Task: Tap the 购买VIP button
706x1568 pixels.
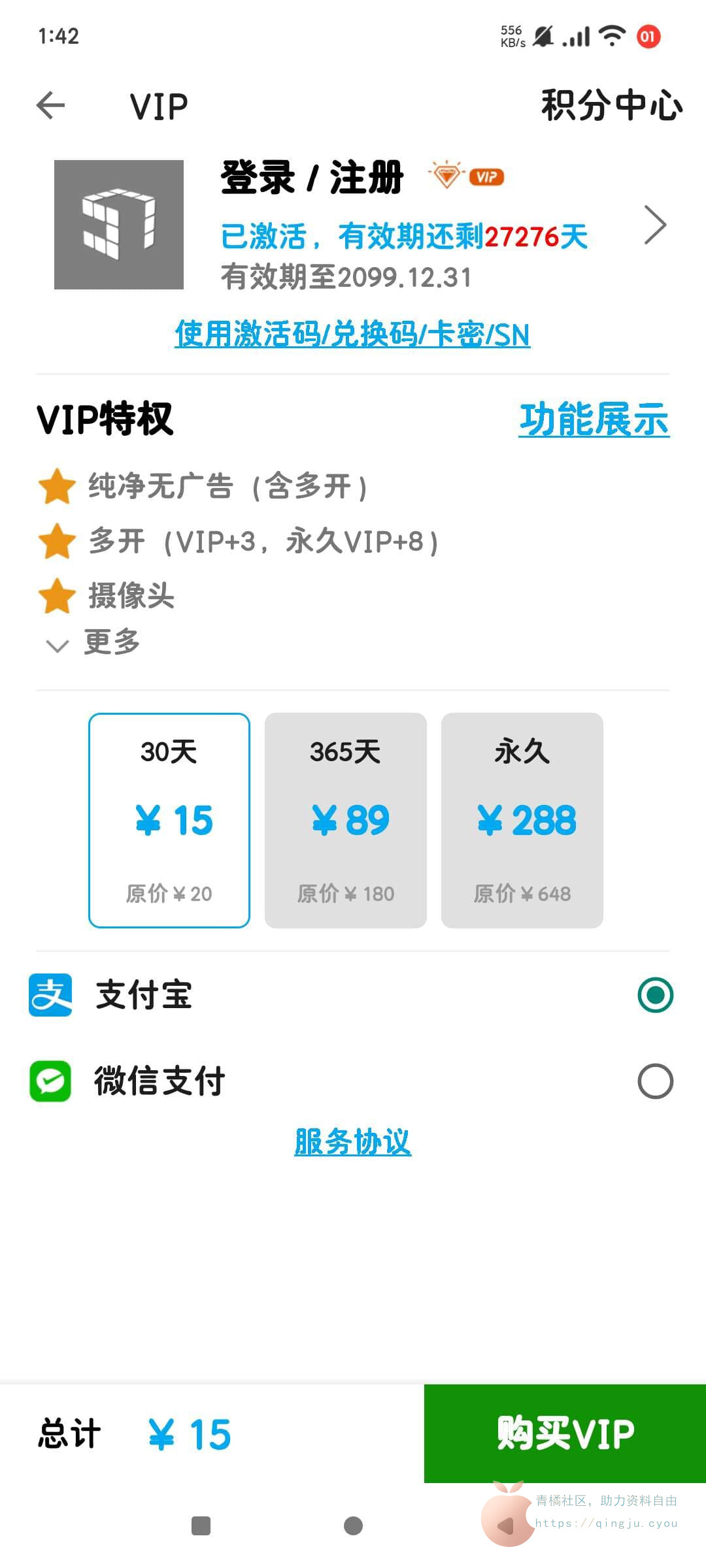Action: [x=565, y=1433]
